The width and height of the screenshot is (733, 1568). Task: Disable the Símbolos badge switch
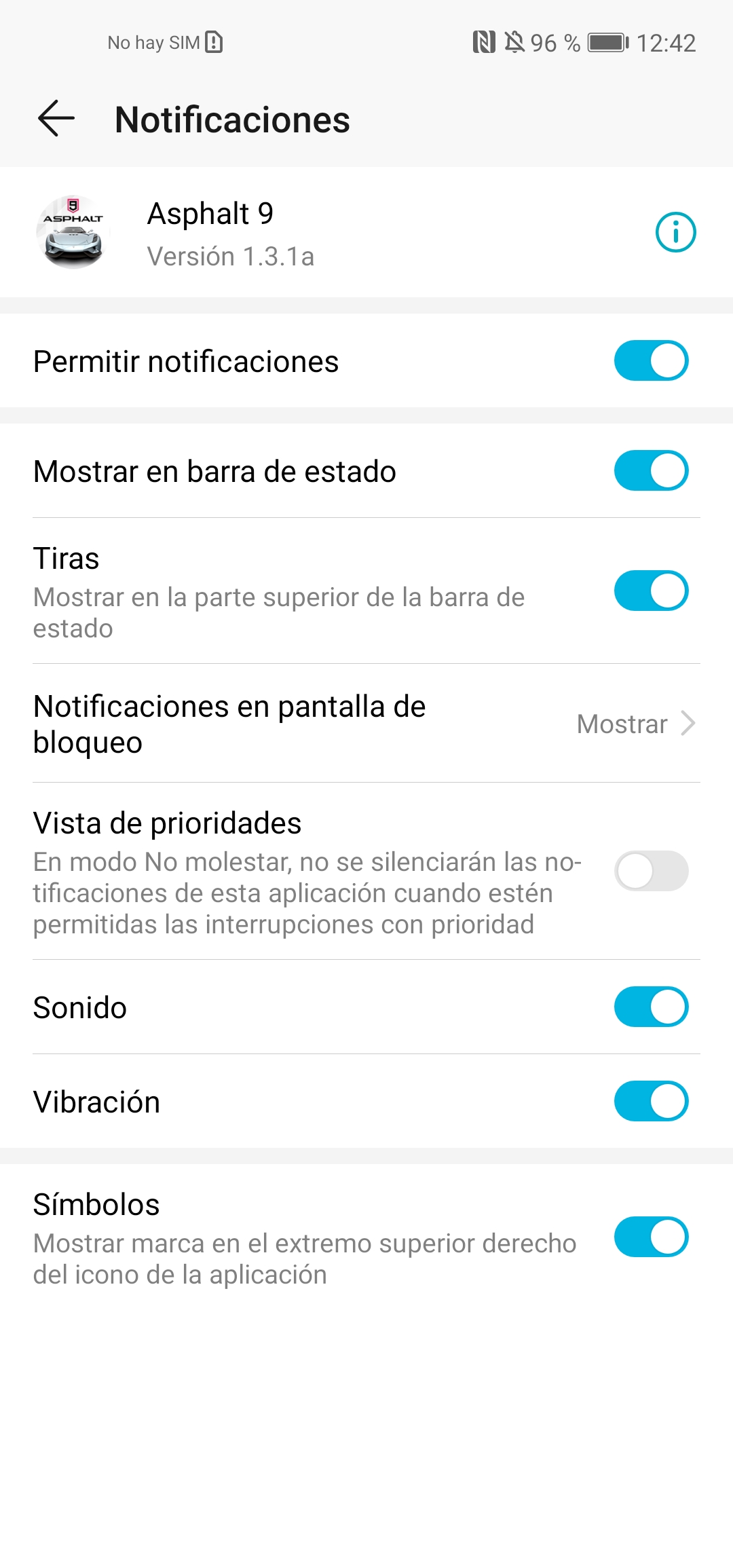click(651, 1237)
